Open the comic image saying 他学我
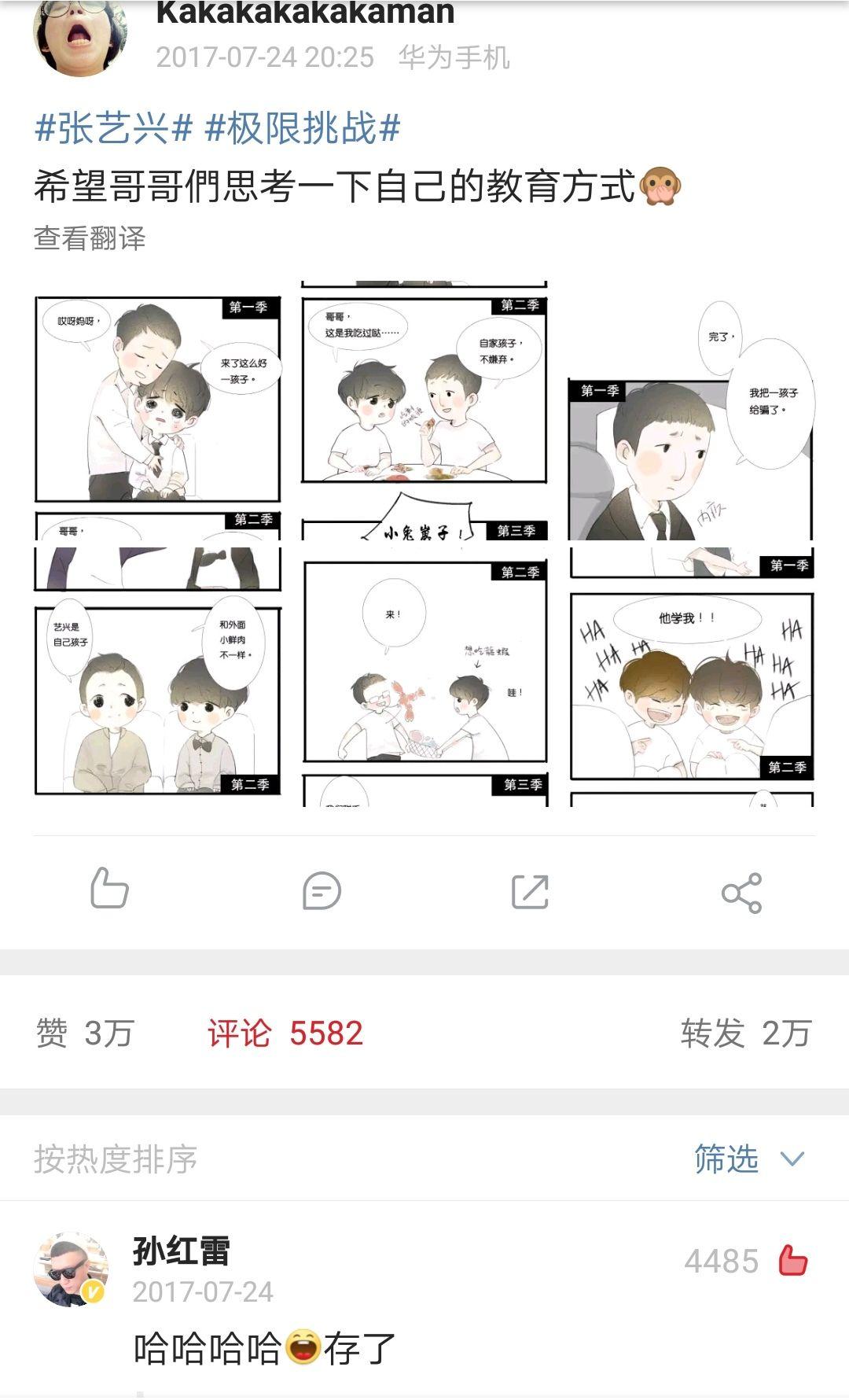849x1400 pixels. click(691, 676)
